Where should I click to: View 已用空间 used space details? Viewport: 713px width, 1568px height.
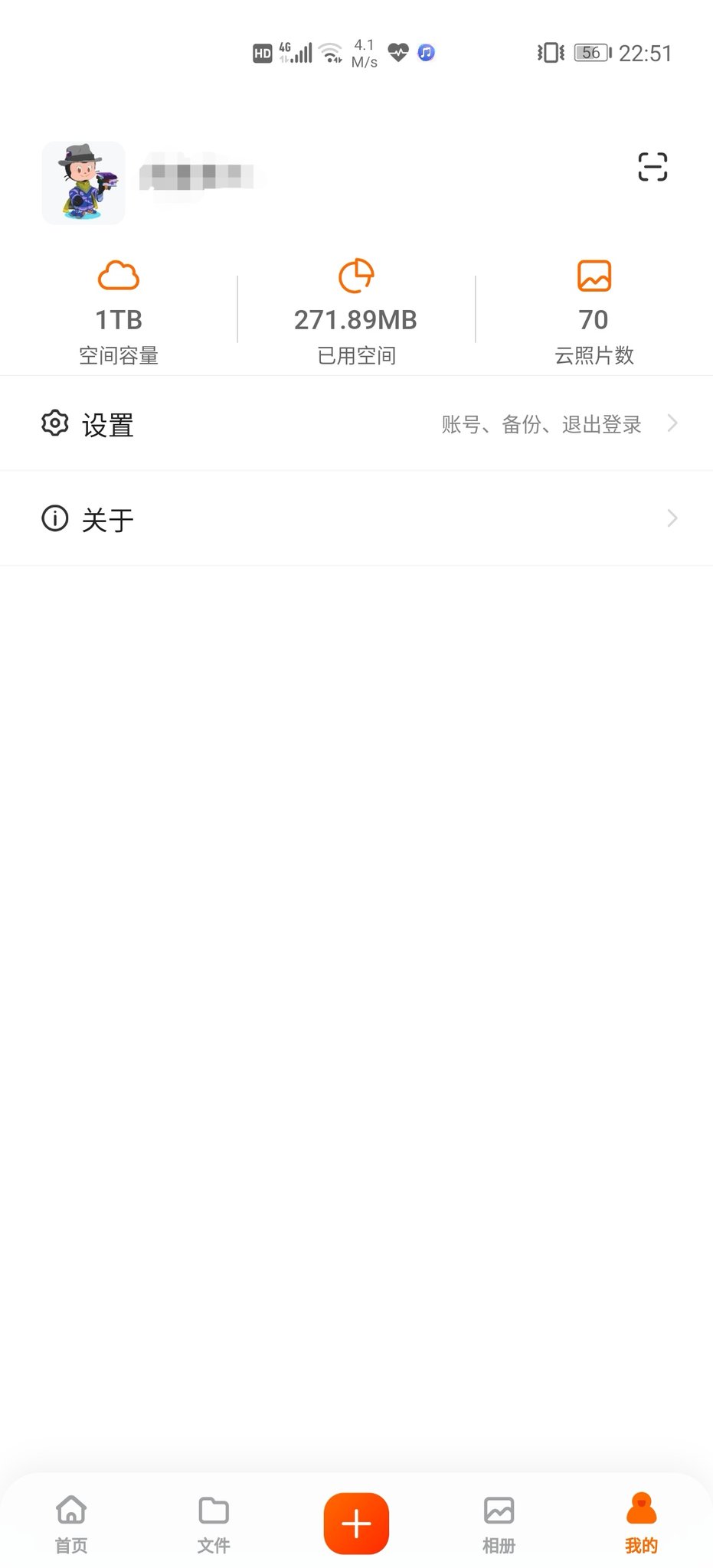point(356,313)
